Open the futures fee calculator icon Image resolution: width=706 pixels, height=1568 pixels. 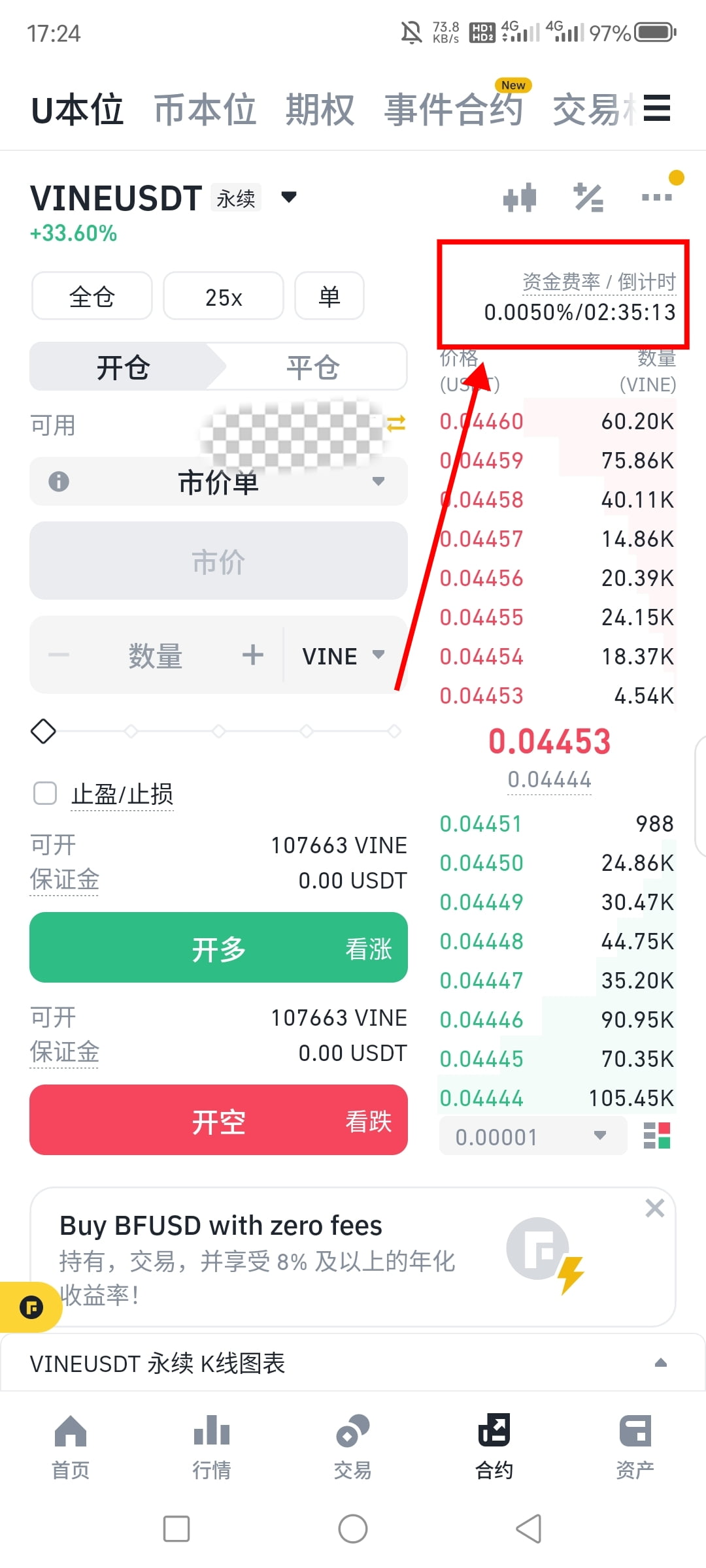point(588,196)
